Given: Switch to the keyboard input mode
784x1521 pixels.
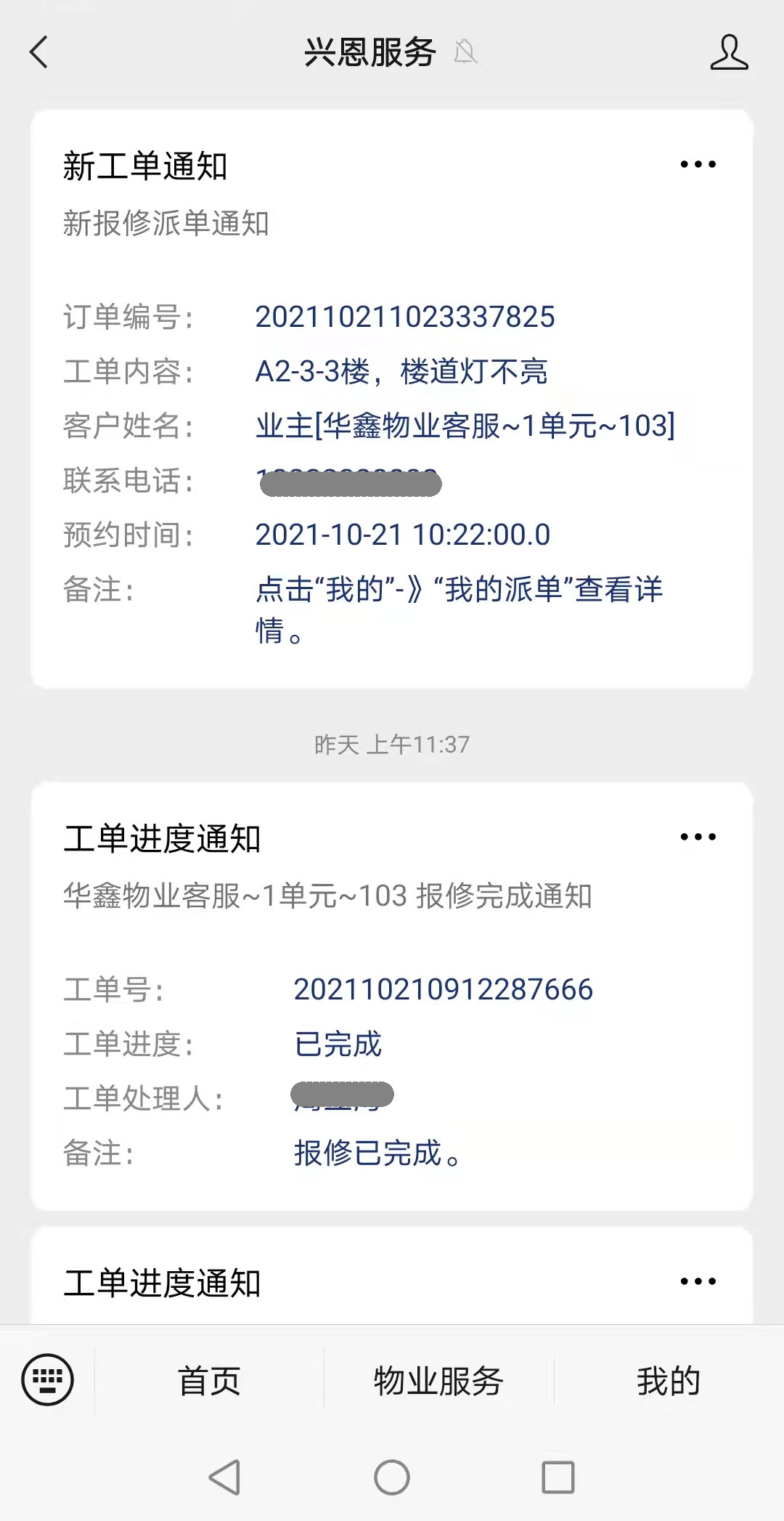Looking at the screenshot, I should (x=47, y=1379).
